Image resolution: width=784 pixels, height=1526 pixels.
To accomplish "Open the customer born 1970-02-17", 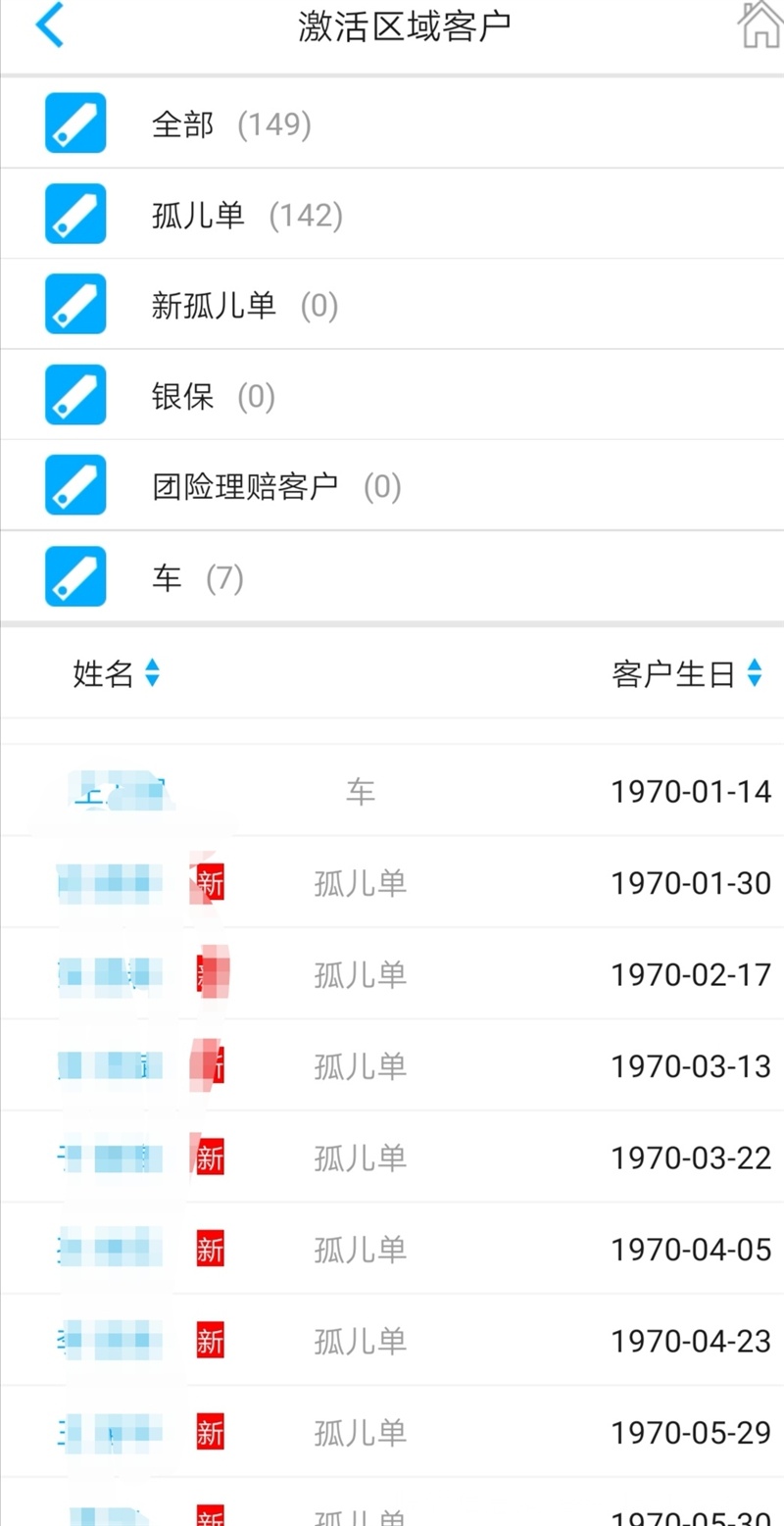I will (x=392, y=973).
